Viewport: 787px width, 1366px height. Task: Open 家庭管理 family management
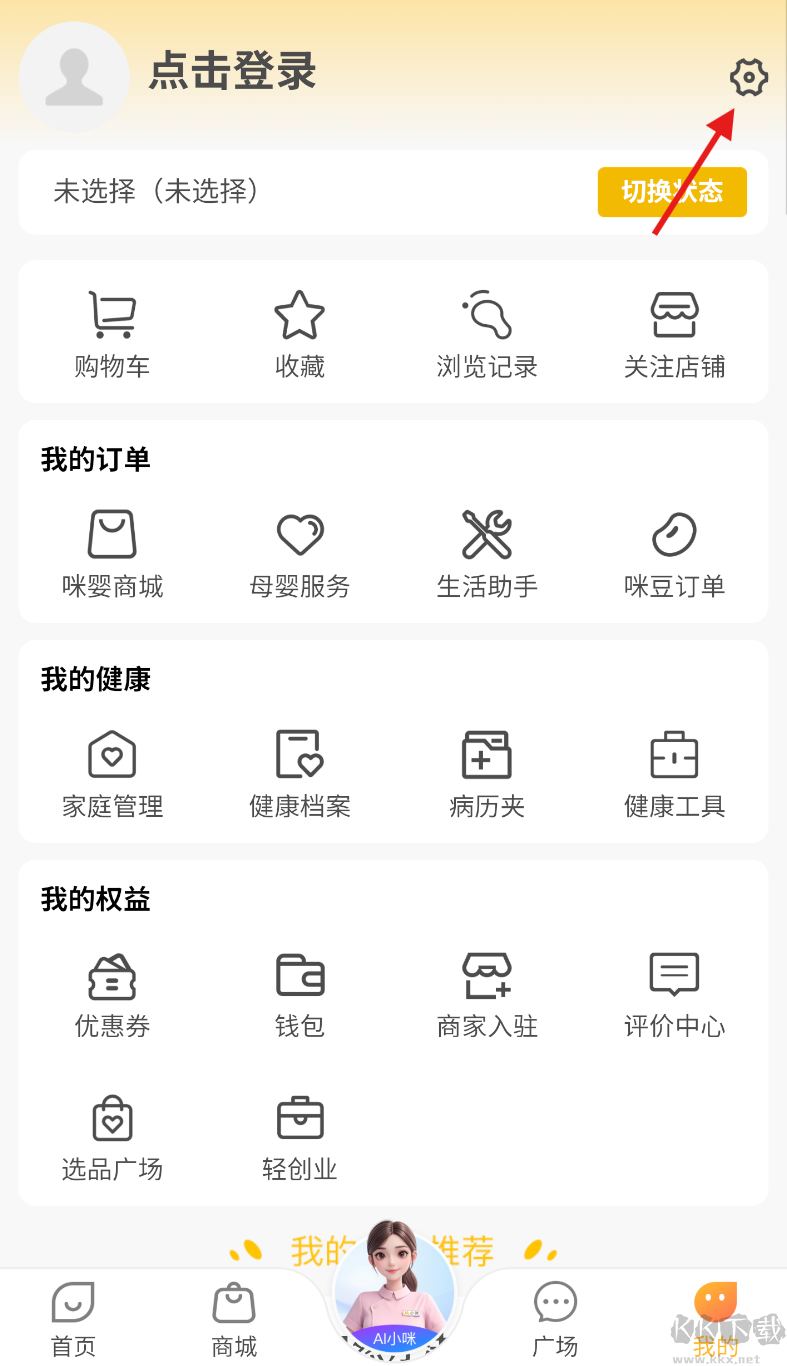112,755
